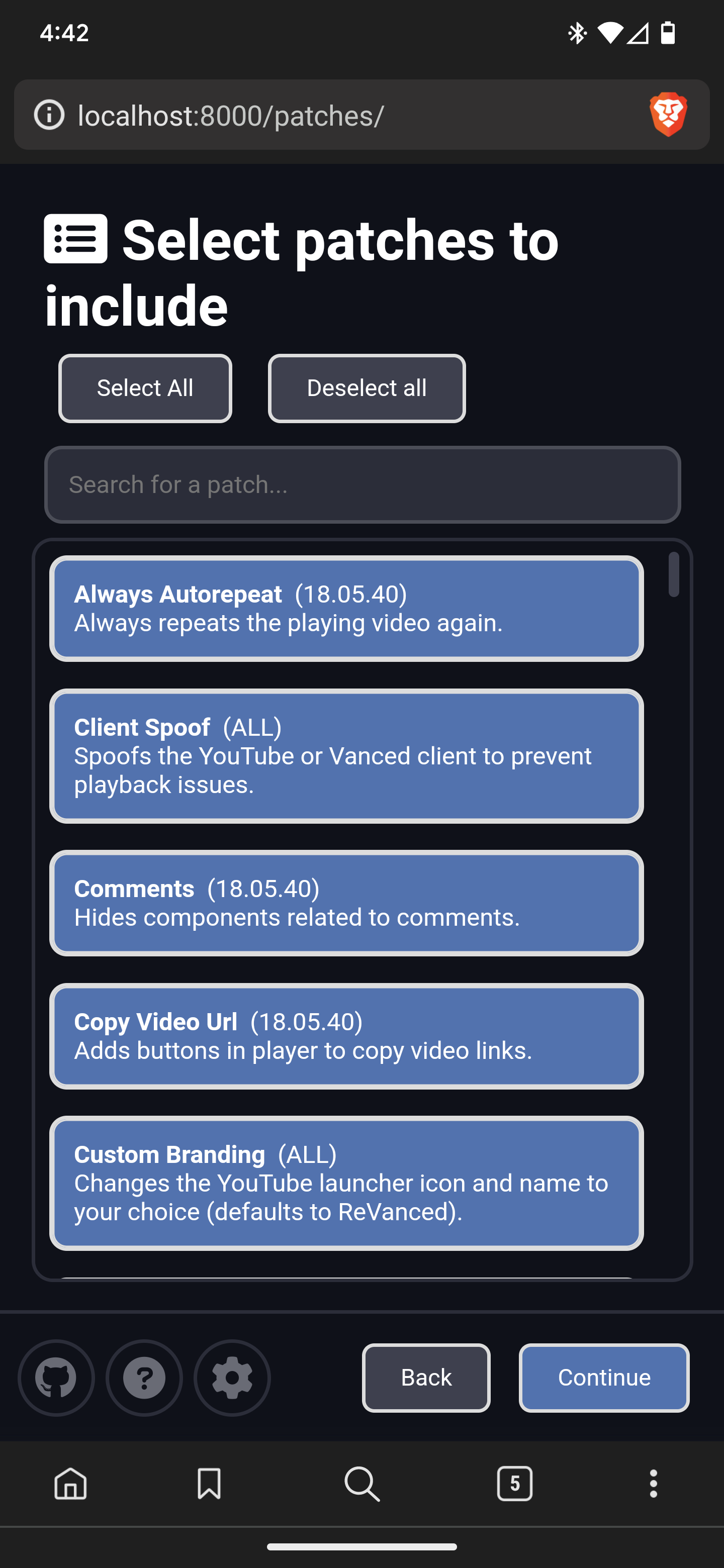
Task: Toggle the Copy Video Url patch
Action: point(346,1036)
